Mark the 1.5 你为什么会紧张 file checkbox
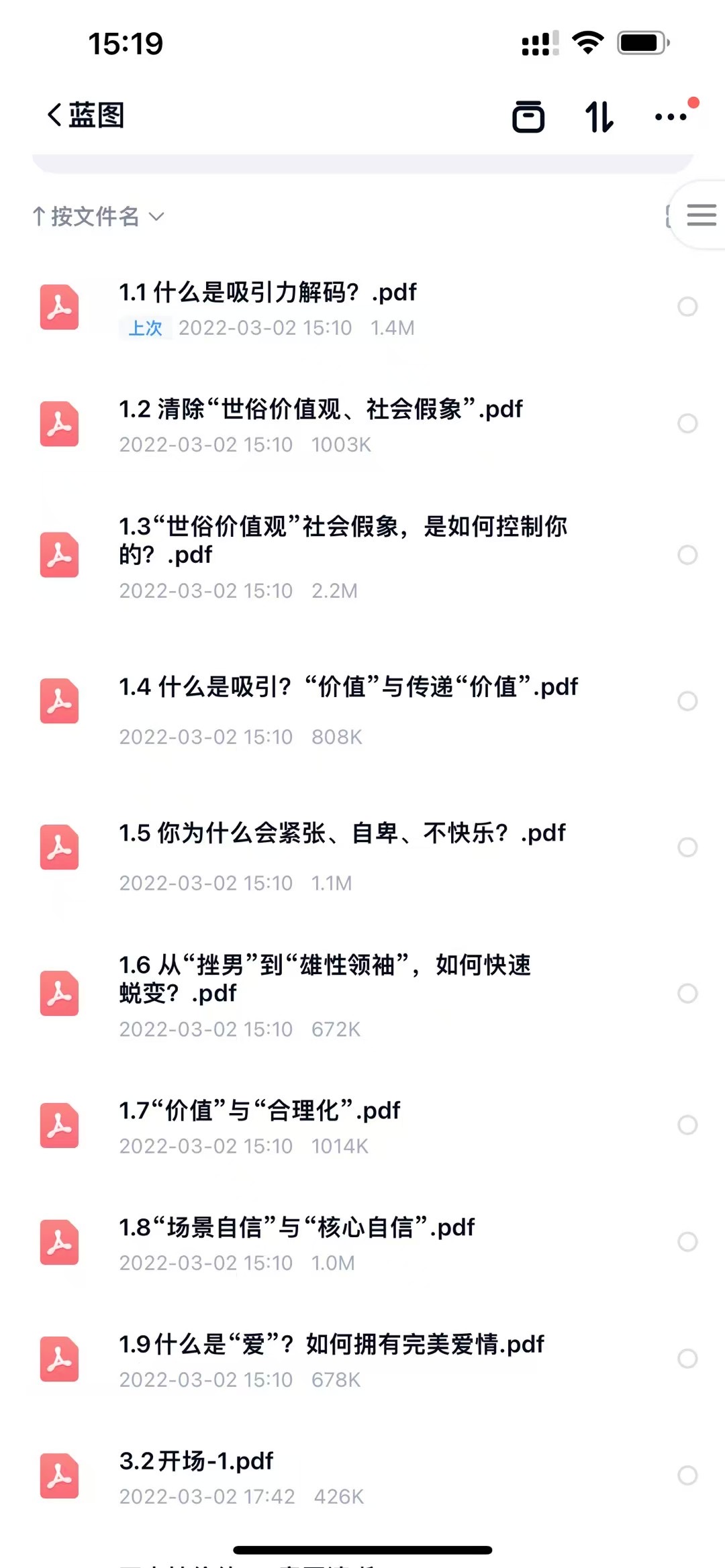 pyautogui.click(x=687, y=847)
